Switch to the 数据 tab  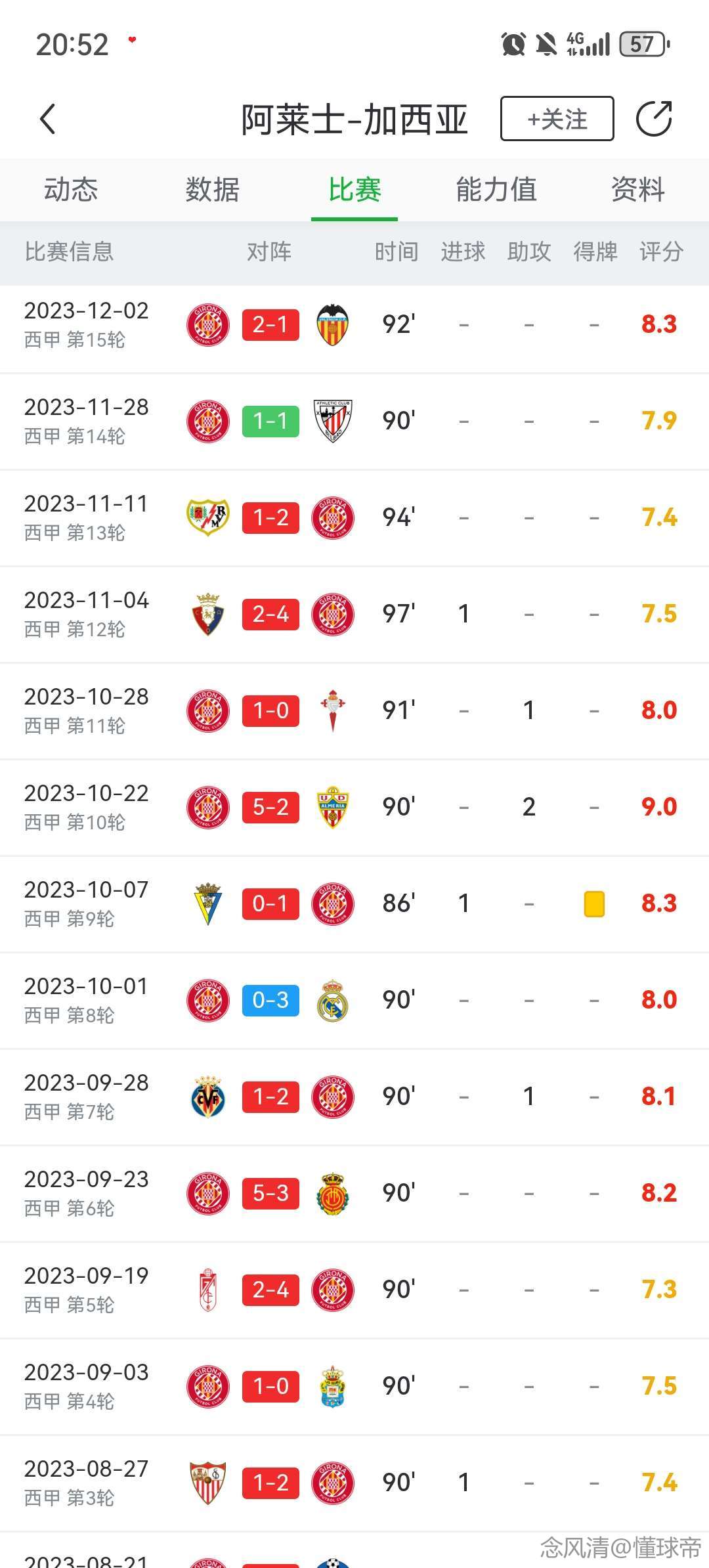click(213, 190)
